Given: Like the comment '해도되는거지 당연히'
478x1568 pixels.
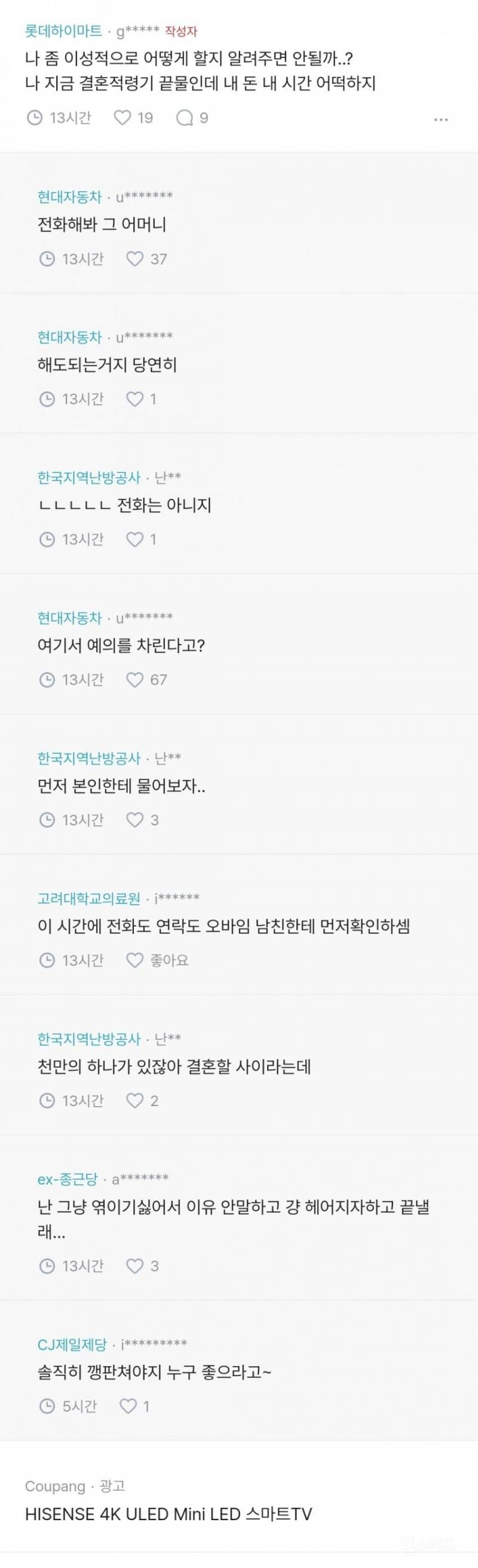Looking at the screenshot, I should 134,399.
